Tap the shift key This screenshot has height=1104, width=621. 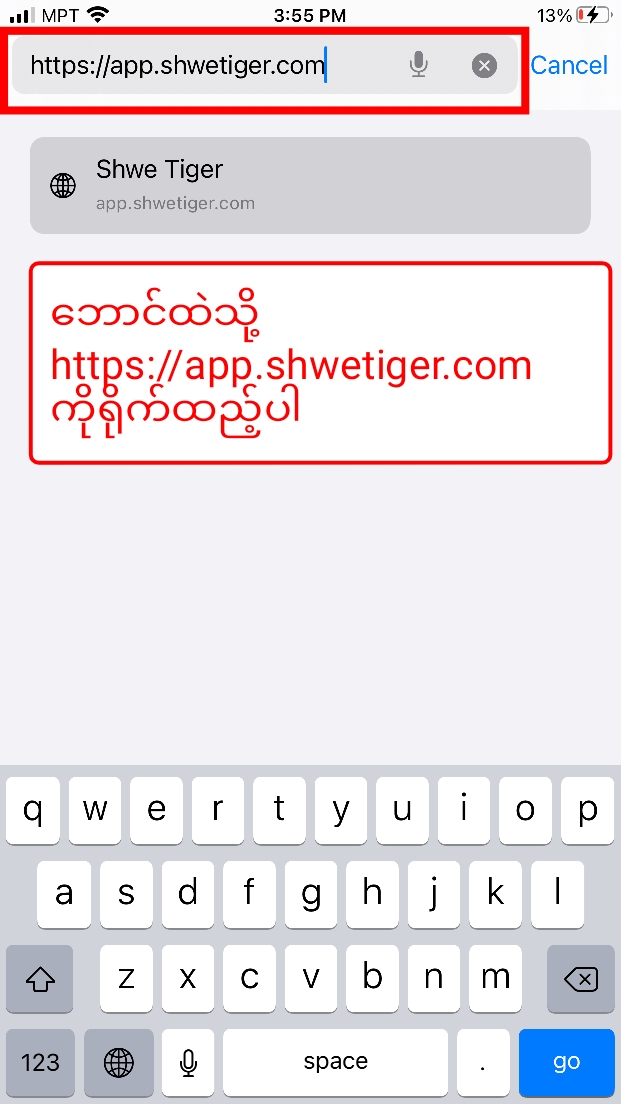tap(40, 979)
